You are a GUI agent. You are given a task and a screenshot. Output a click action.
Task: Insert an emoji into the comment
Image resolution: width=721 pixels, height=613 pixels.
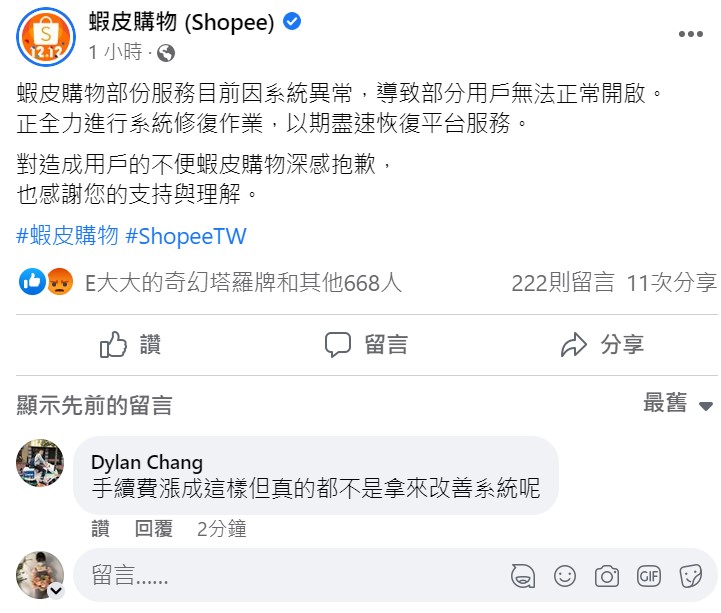coord(565,576)
